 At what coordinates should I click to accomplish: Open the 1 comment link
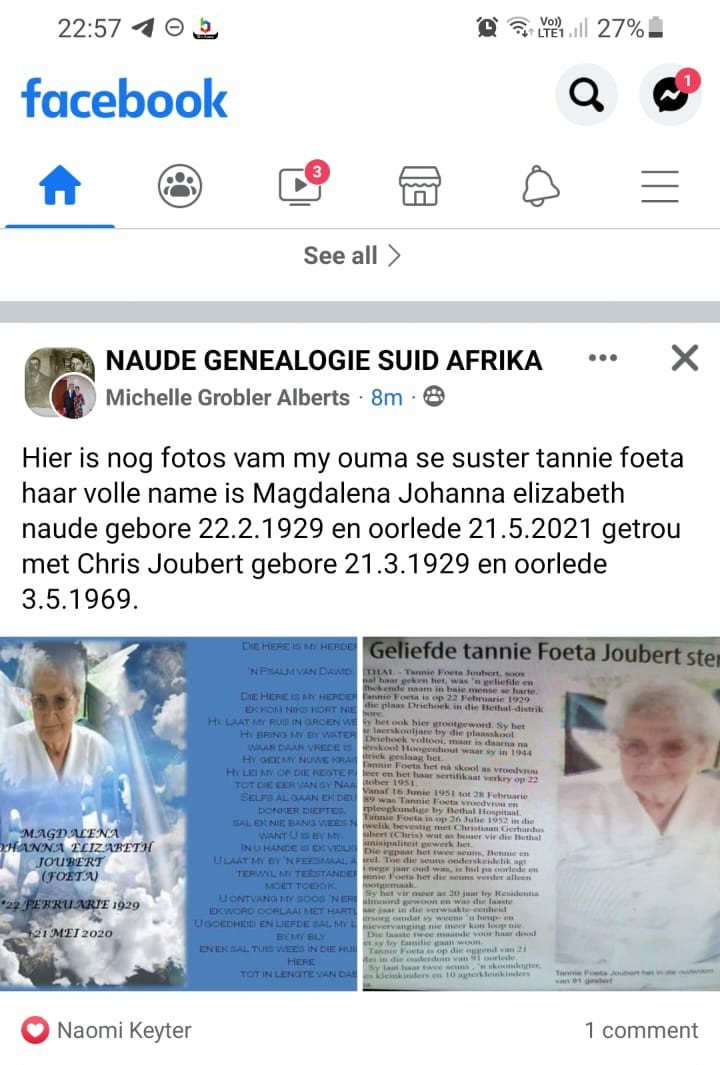(x=641, y=1030)
